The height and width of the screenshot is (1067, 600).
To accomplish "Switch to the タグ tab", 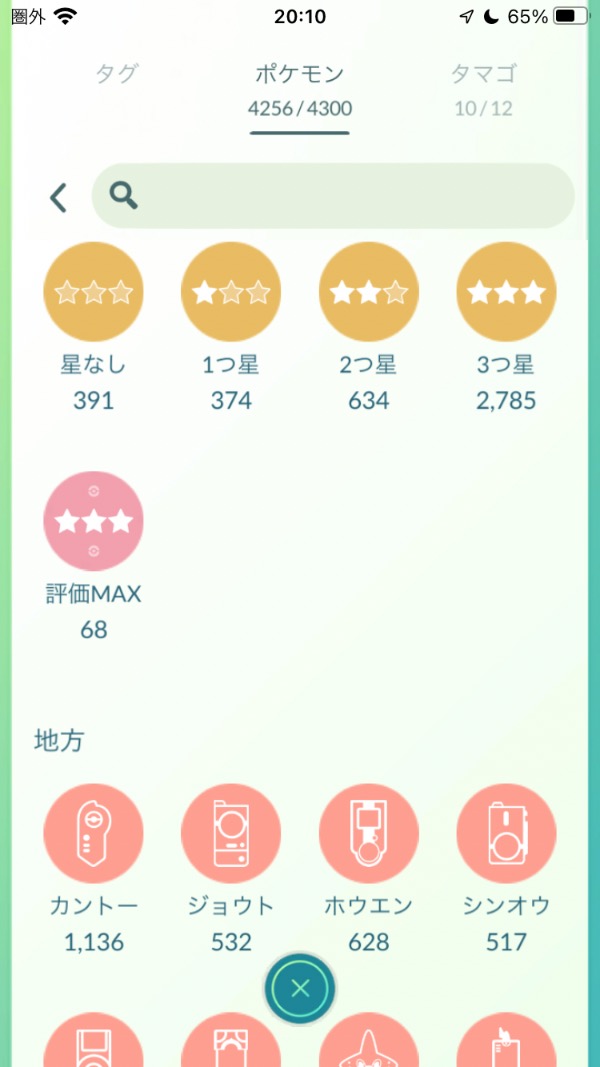I will point(117,74).
